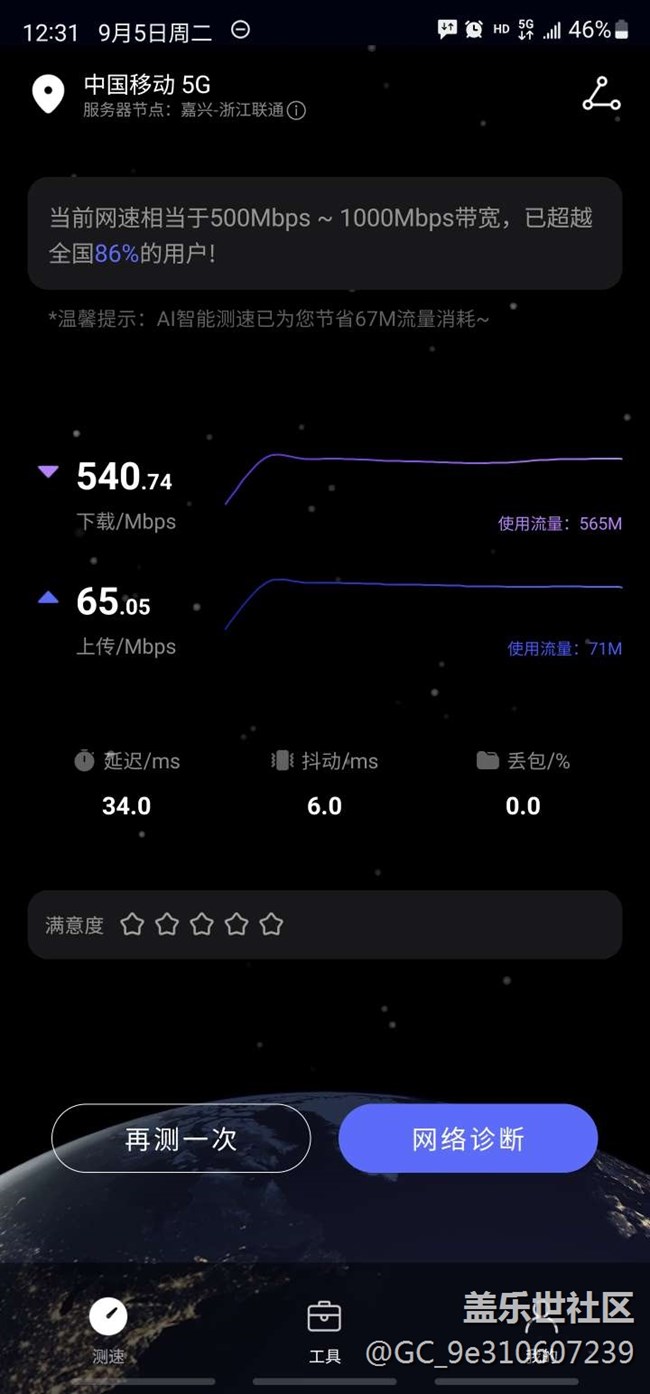Start 网络诊断 network diagnosis

(x=468, y=1138)
